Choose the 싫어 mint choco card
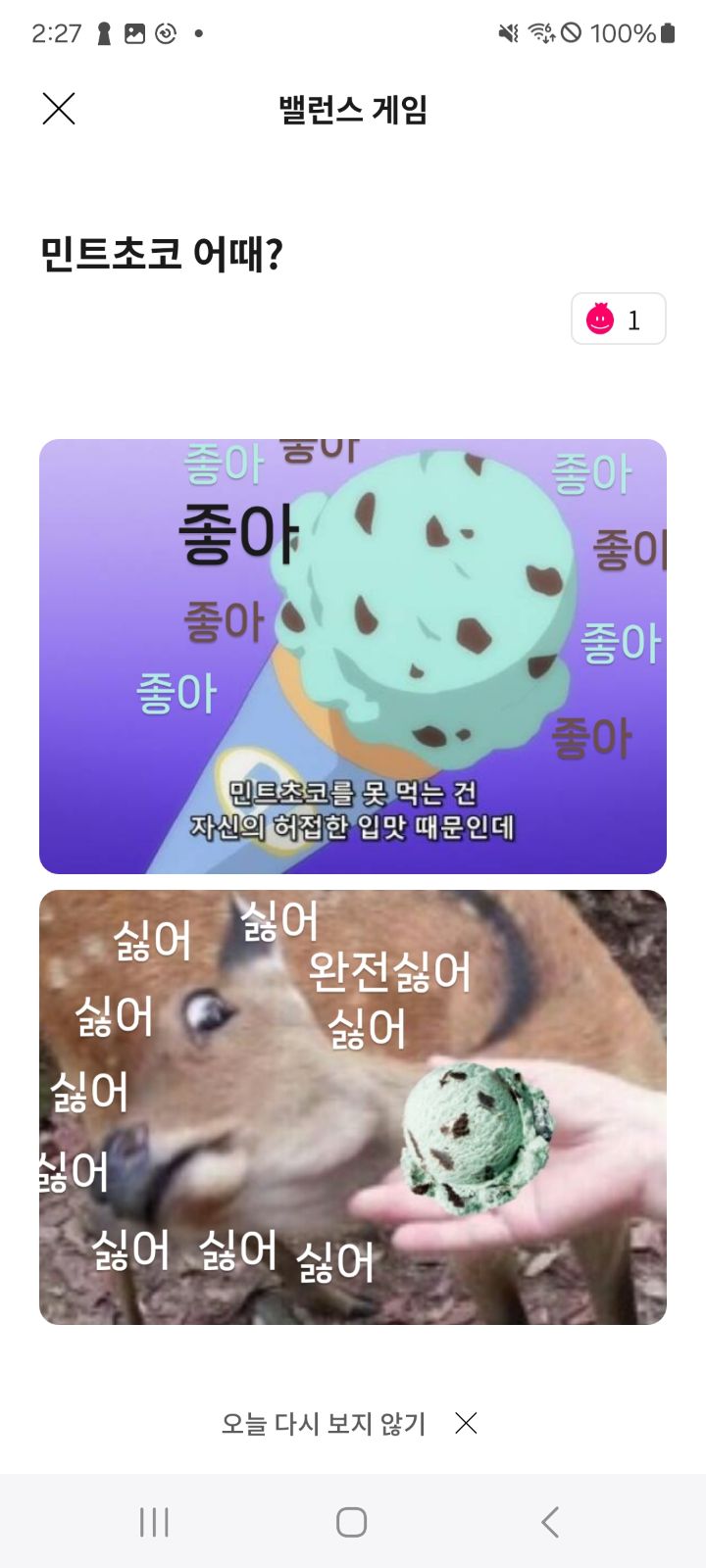Image resolution: width=706 pixels, height=1568 pixels. pos(353,1107)
